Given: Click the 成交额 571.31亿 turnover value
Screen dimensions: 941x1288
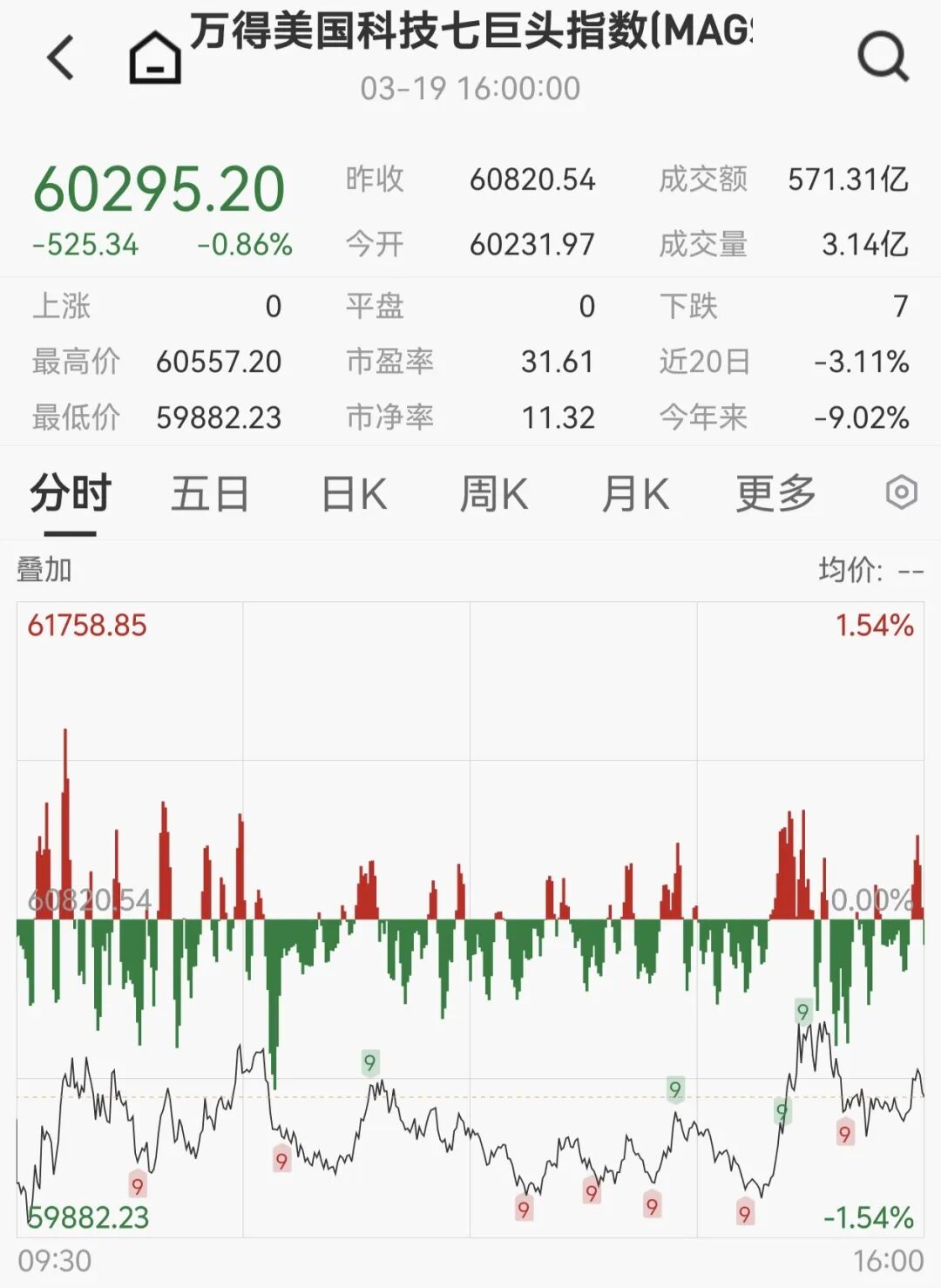Looking at the screenshot, I should click(846, 180).
